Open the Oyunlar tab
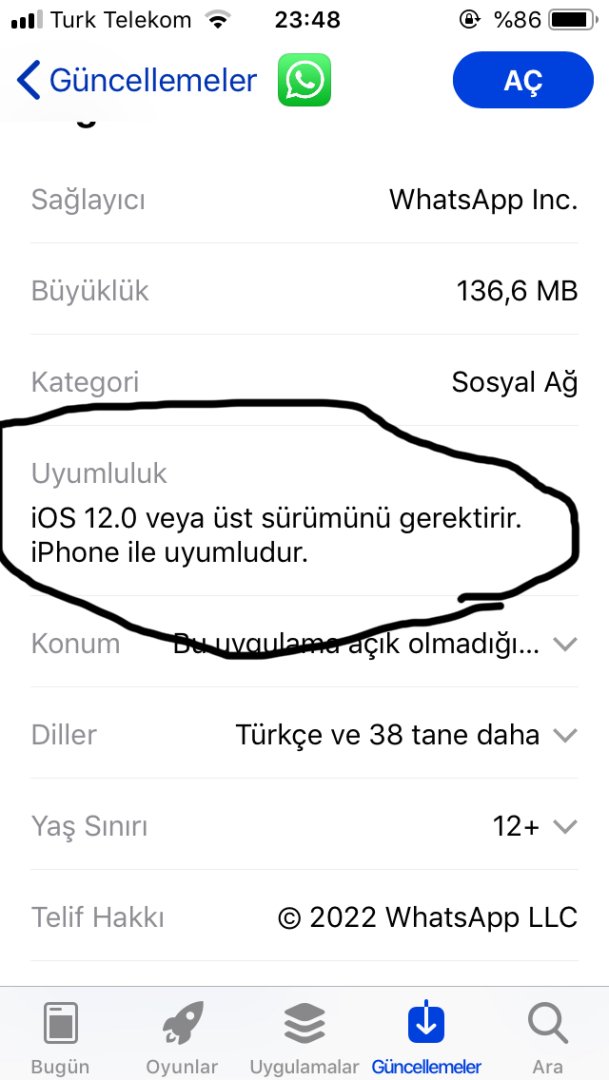609x1080 pixels. coord(182,1036)
